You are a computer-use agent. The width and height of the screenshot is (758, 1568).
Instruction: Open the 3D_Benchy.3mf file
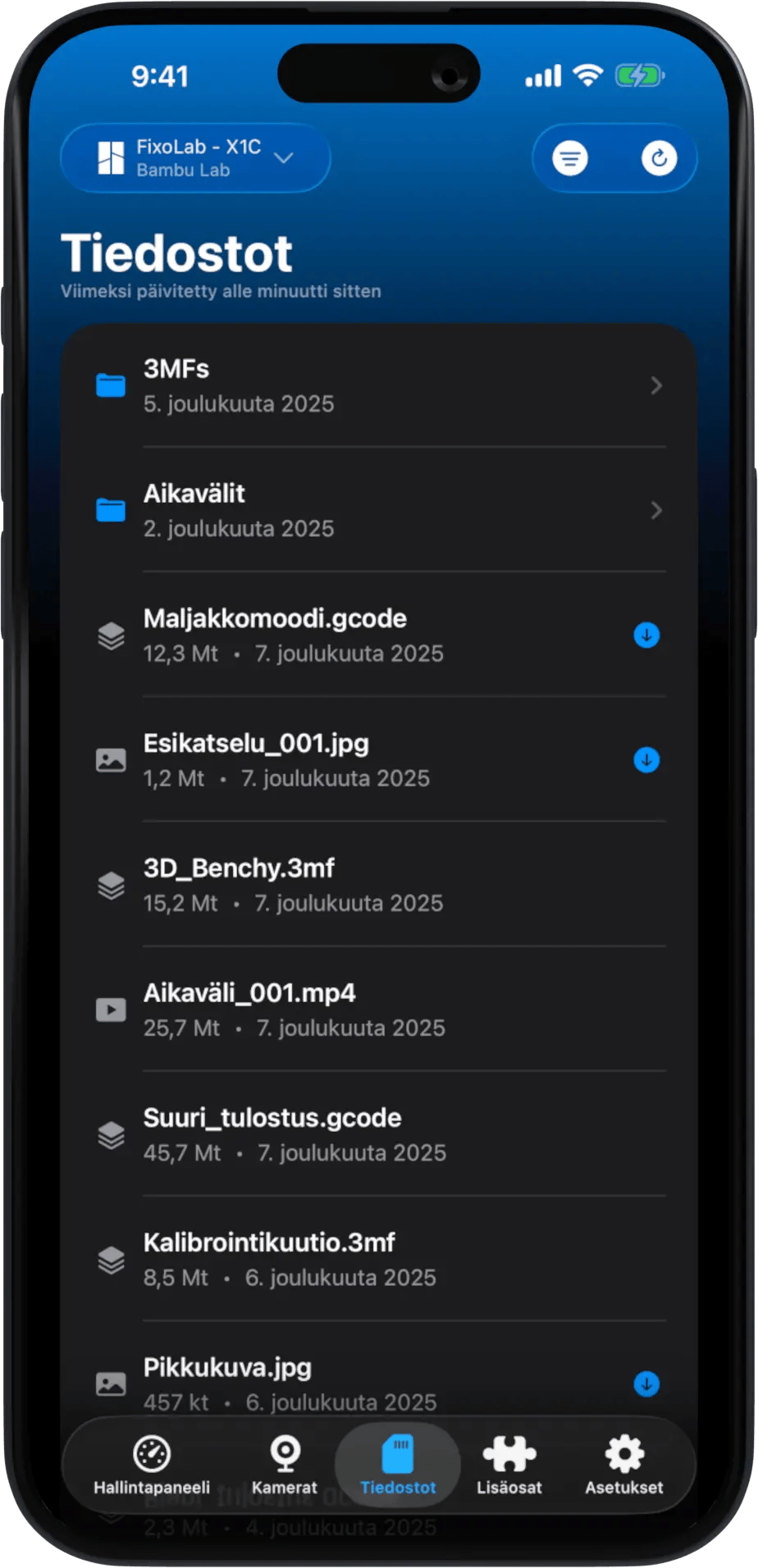click(x=377, y=885)
